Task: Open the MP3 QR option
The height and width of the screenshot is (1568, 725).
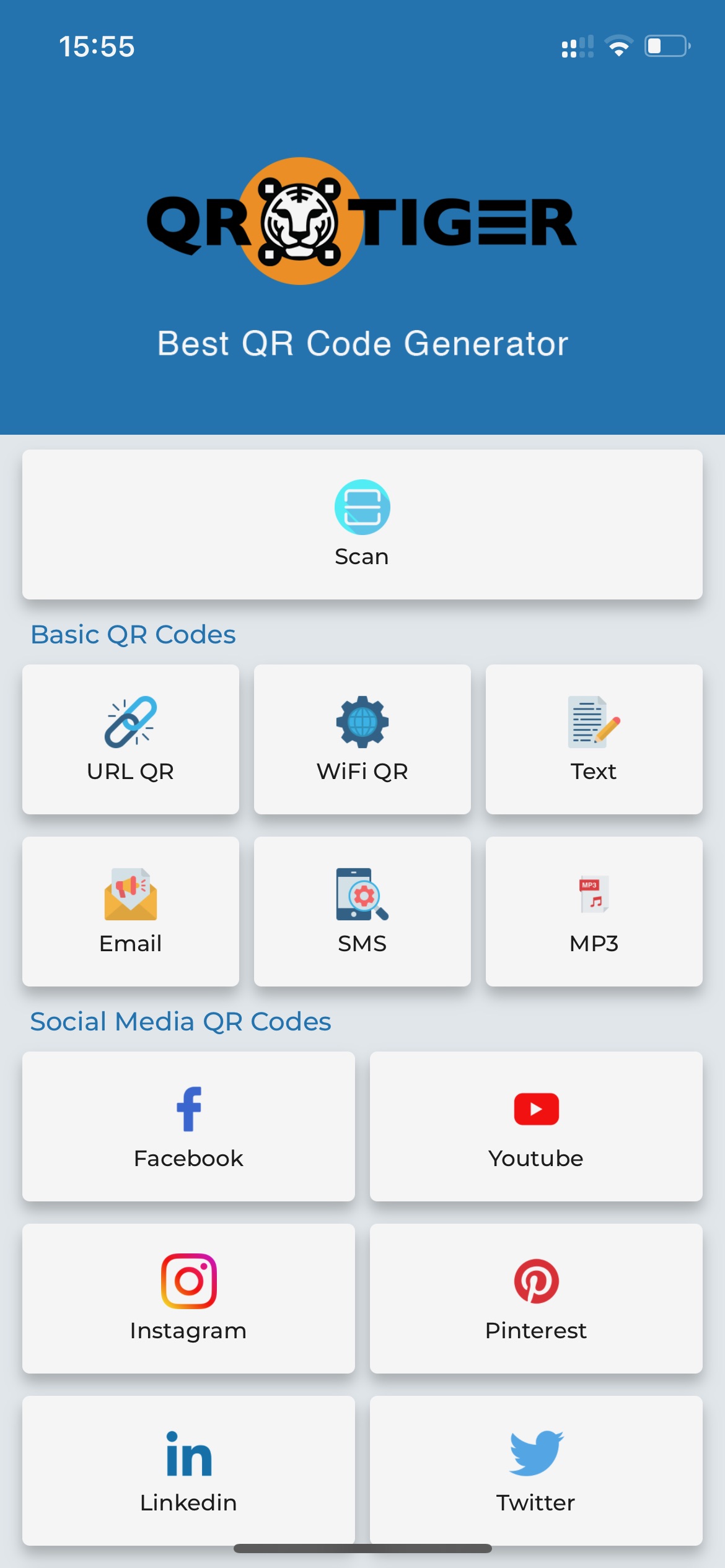Action: [594, 911]
